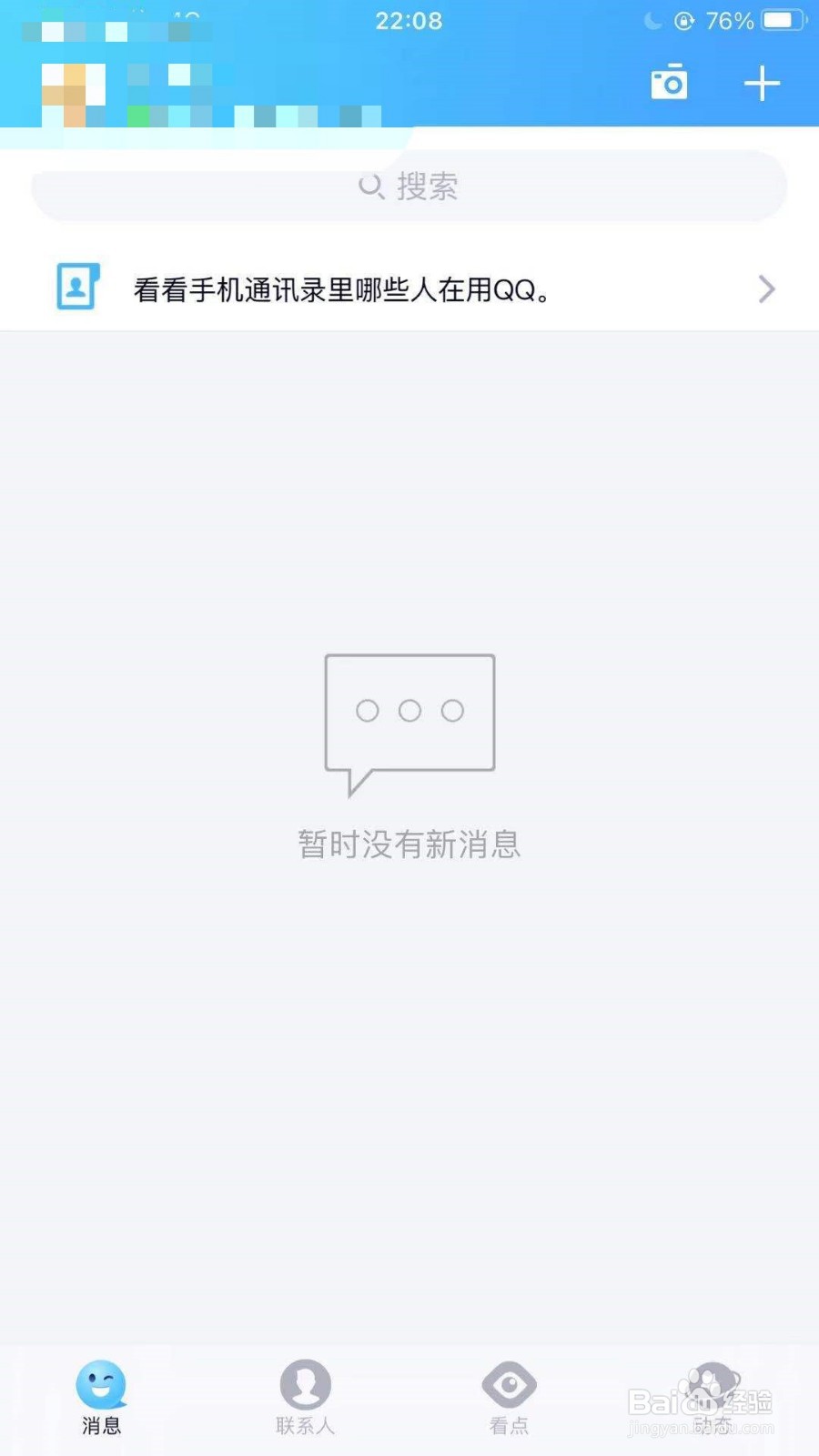Tap 暂时没有新消息 text
The image size is (819, 1456).
coord(409,844)
